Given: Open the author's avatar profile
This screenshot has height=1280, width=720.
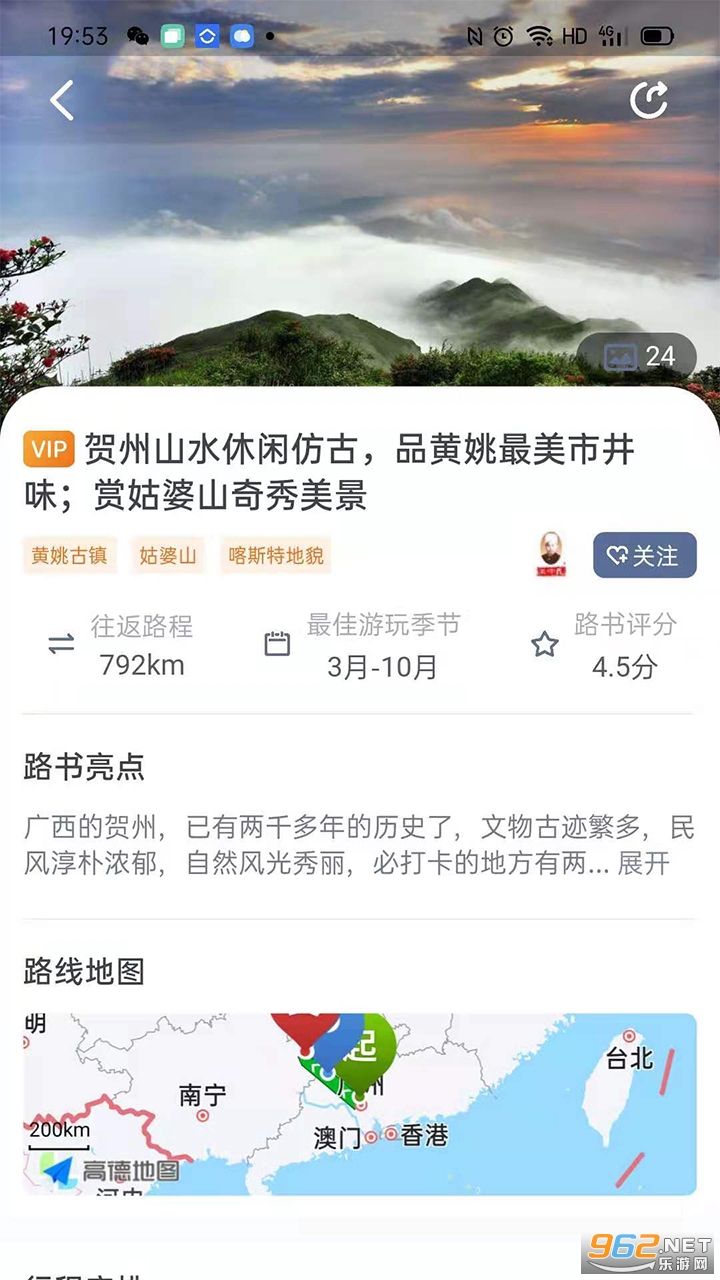Looking at the screenshot, I should click(x=551, y=554).
